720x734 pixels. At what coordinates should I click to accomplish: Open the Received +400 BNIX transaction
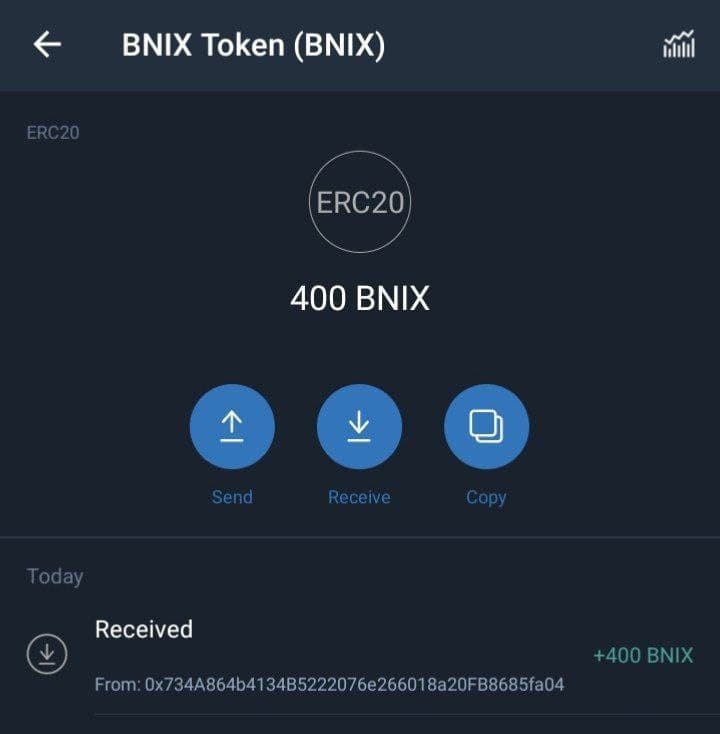[x=360, y=656]
